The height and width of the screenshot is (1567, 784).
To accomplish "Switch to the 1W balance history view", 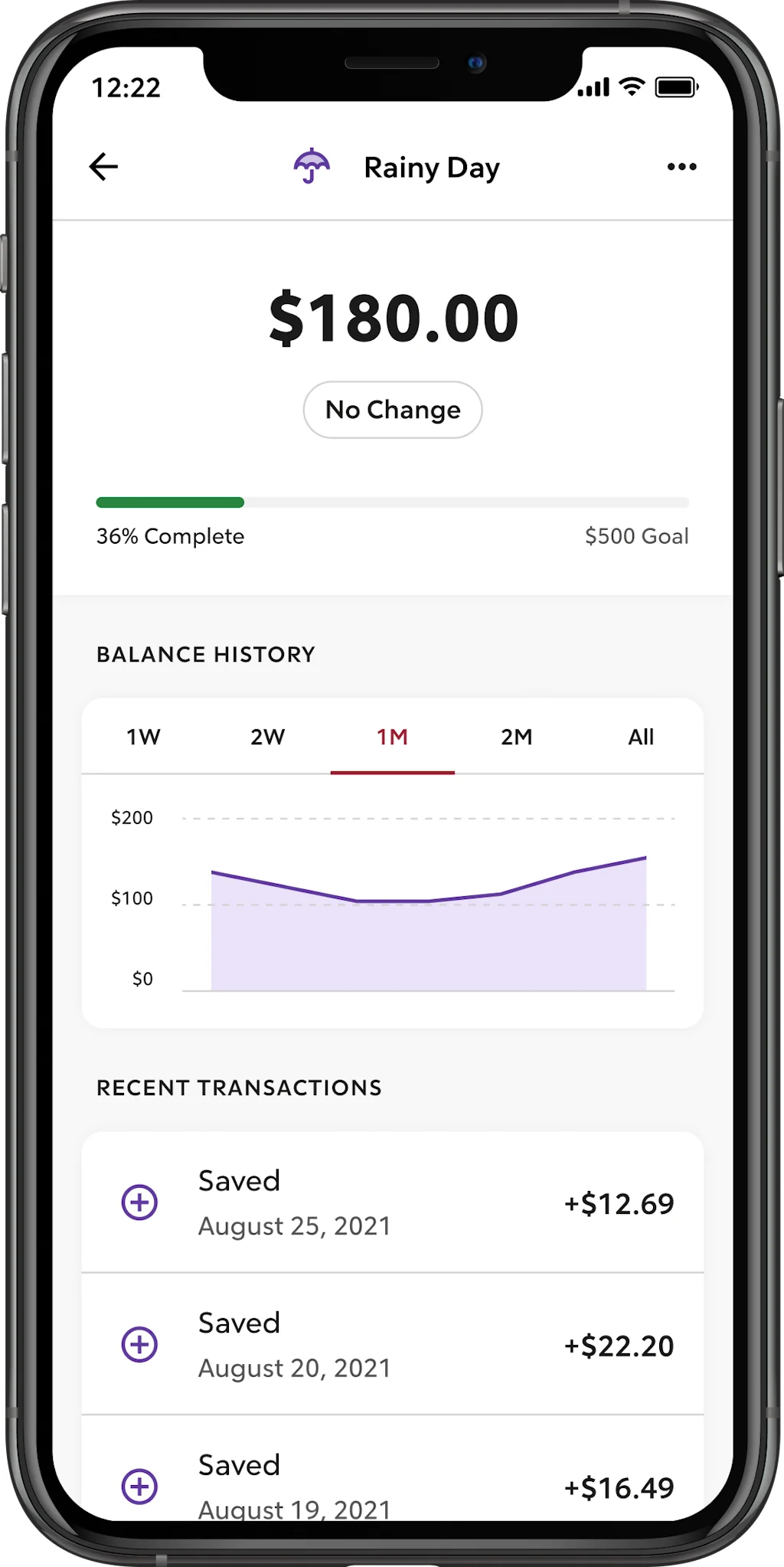I will click(143, 736).
